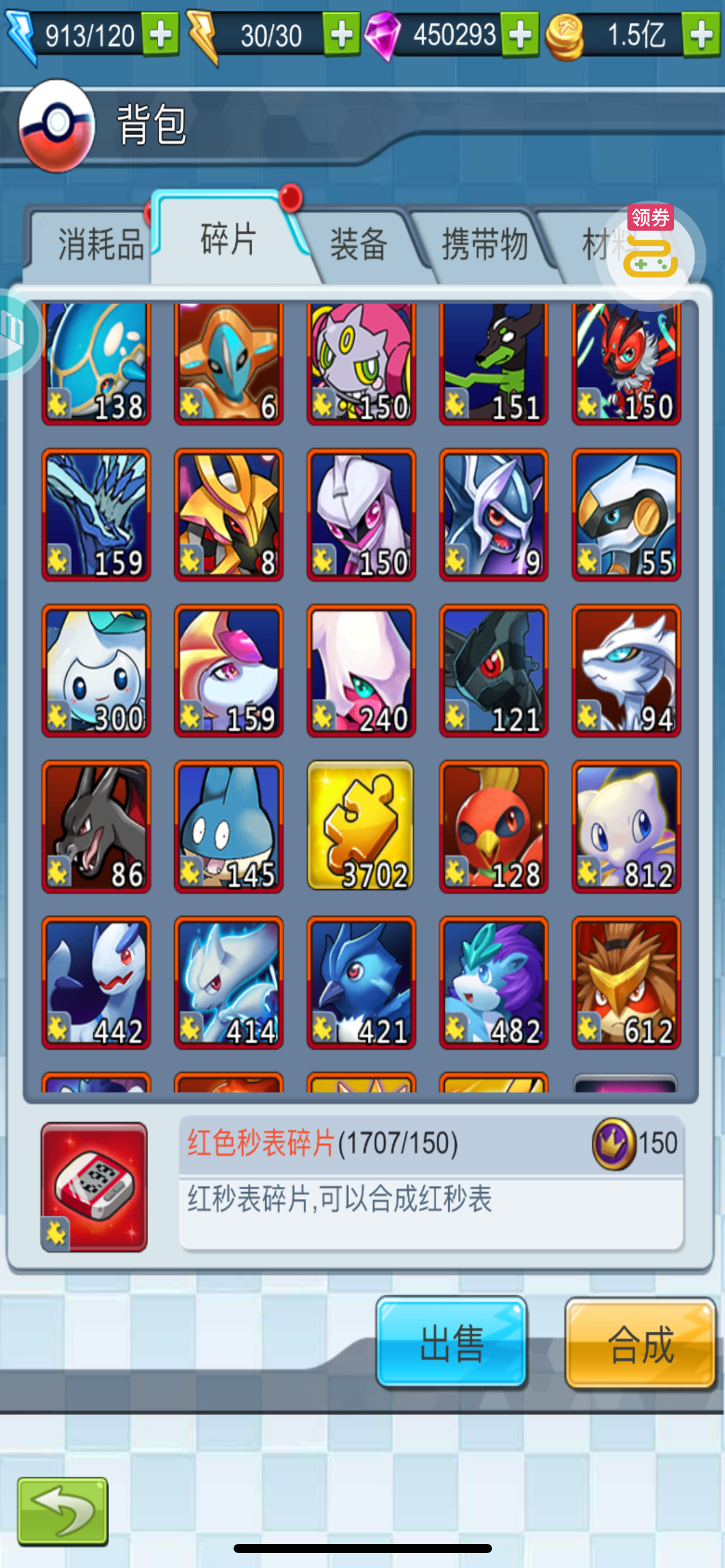Open the 携带物 tab
Image resolution: width=725 pixels, height=1568 pixels.
pos(485,245)
